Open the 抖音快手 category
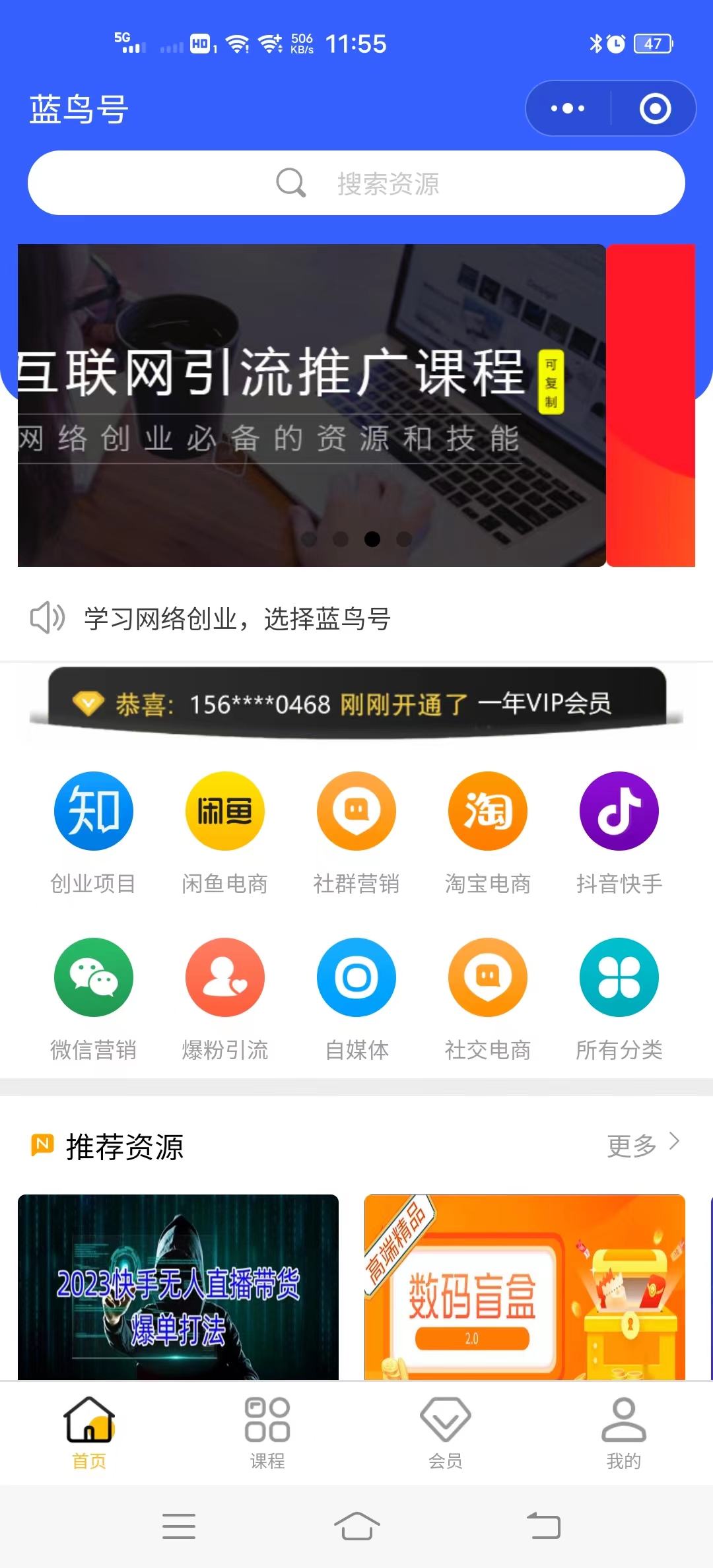The image size is (713, 1568). [x=619, y=832]
